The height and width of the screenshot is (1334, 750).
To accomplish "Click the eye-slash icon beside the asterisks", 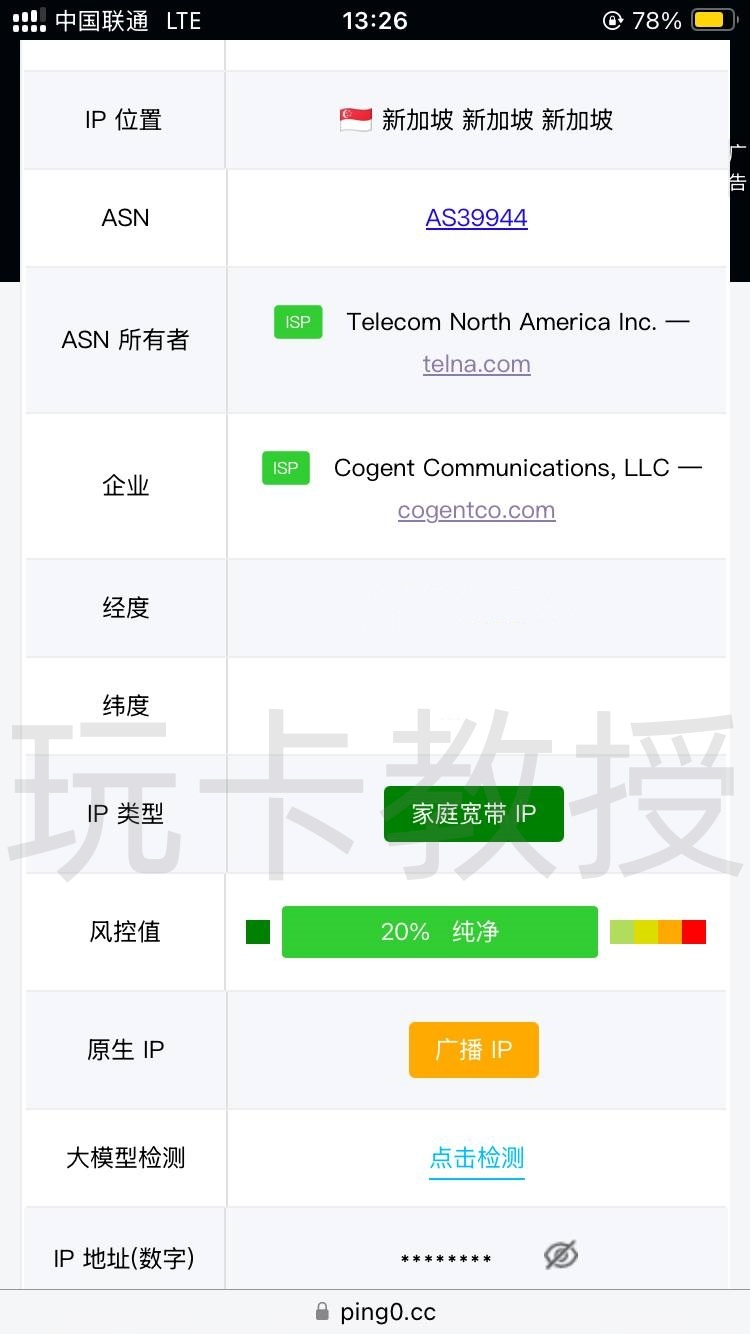I will 560,1254.
